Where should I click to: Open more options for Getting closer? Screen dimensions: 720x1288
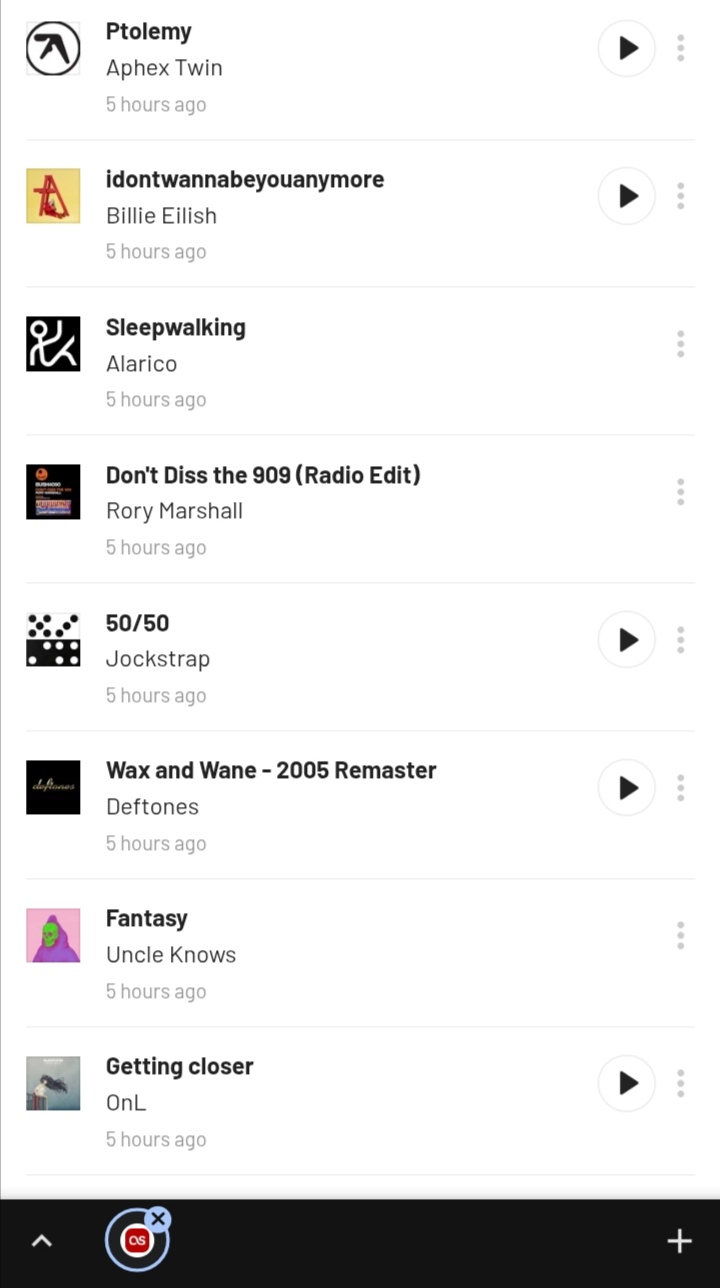click(680, 1083)
